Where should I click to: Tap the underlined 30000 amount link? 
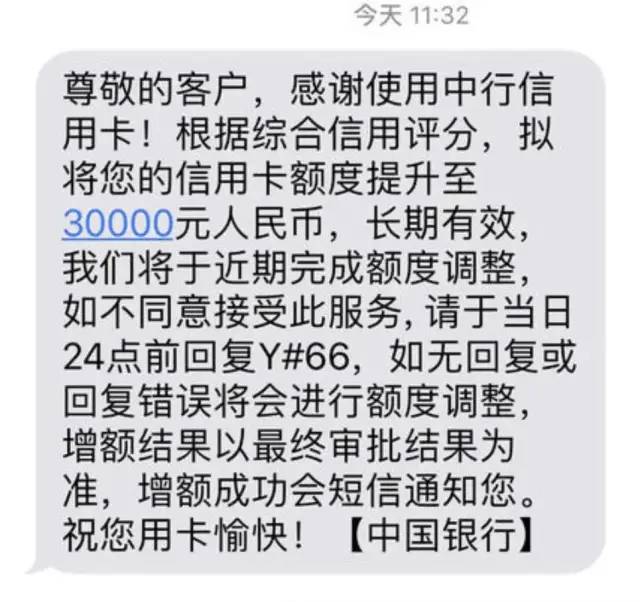tap(118, 222)
